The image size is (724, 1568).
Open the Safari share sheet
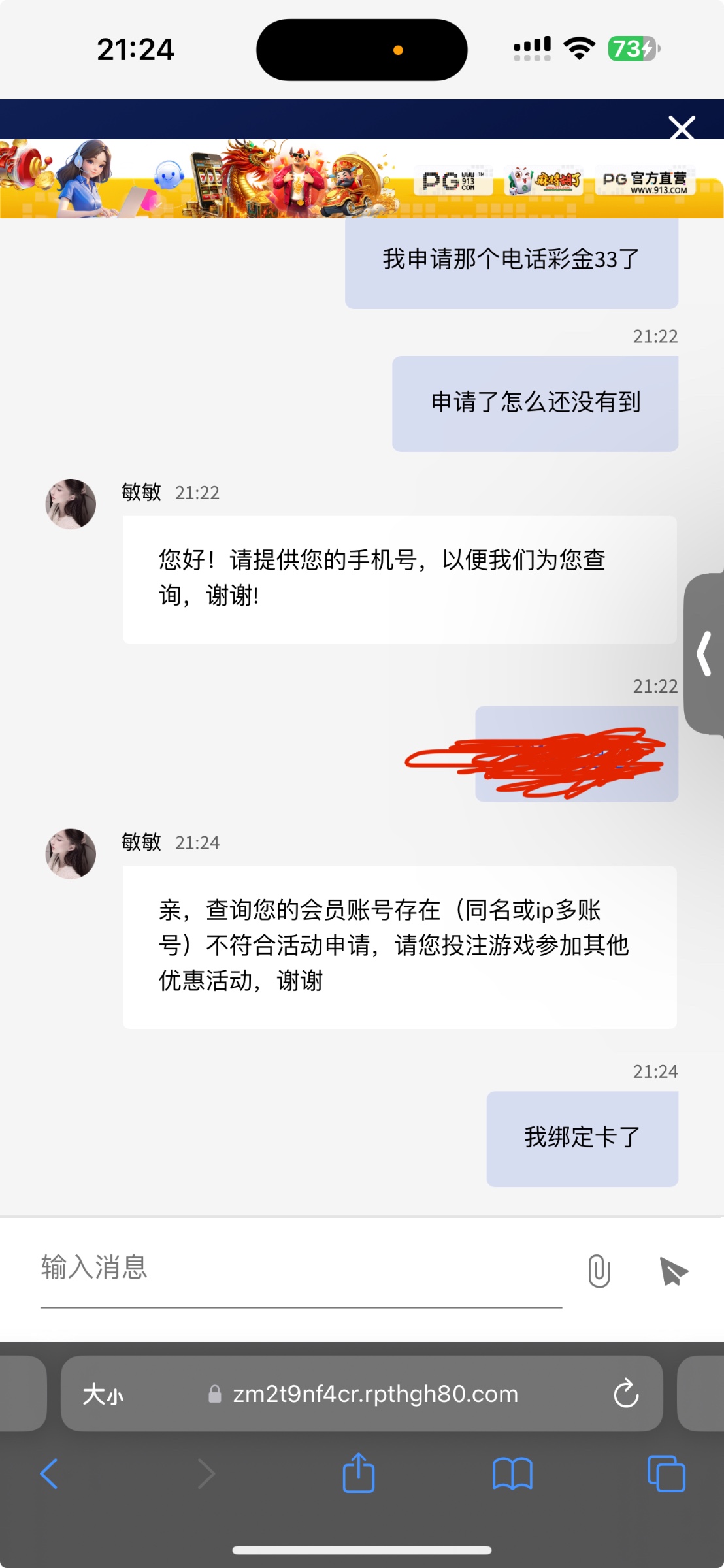[359, 1474]
